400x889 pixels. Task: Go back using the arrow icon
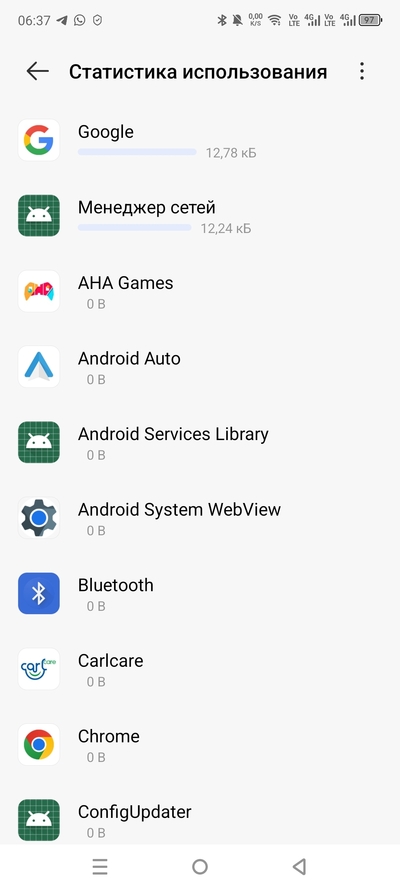coord(37,71)
